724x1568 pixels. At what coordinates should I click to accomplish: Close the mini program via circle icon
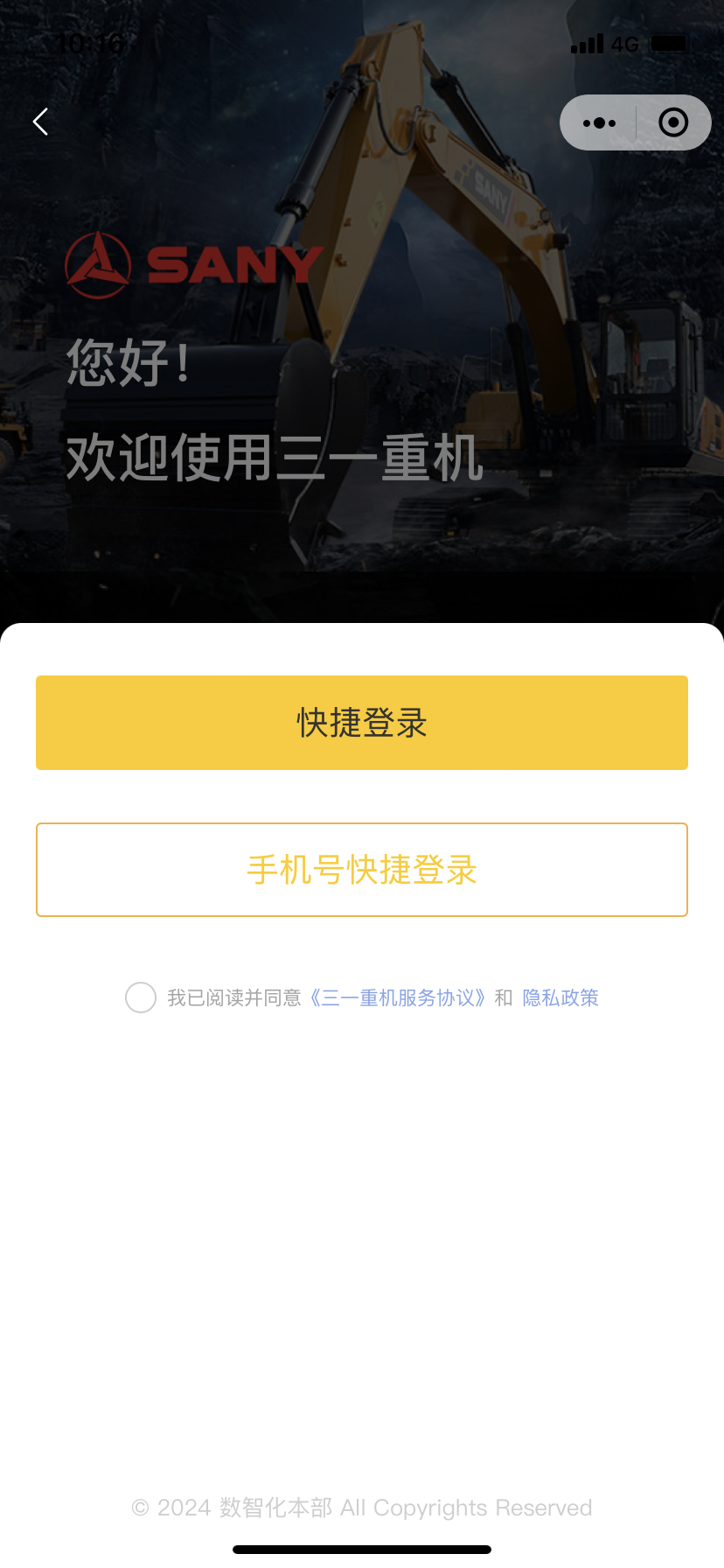672,122
